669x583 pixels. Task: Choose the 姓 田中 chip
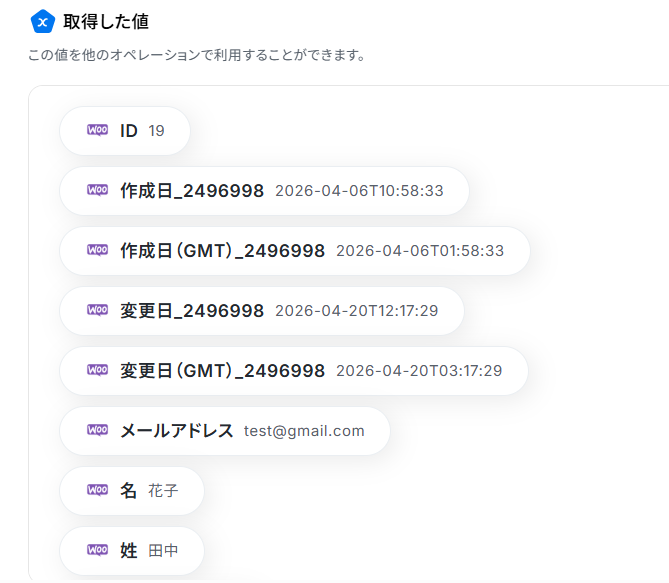pyautogui.click(x=132, y=551)
